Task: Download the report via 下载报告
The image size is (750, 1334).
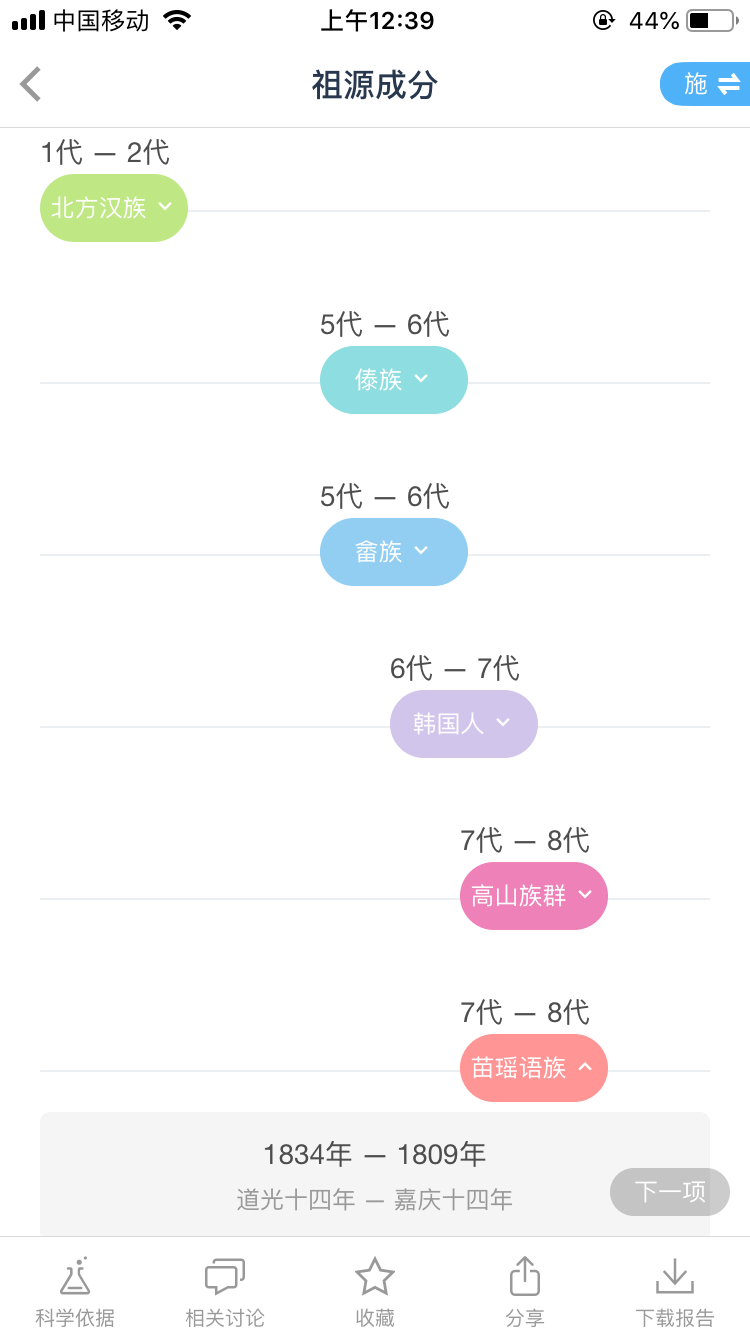Action: (675, 1291)
